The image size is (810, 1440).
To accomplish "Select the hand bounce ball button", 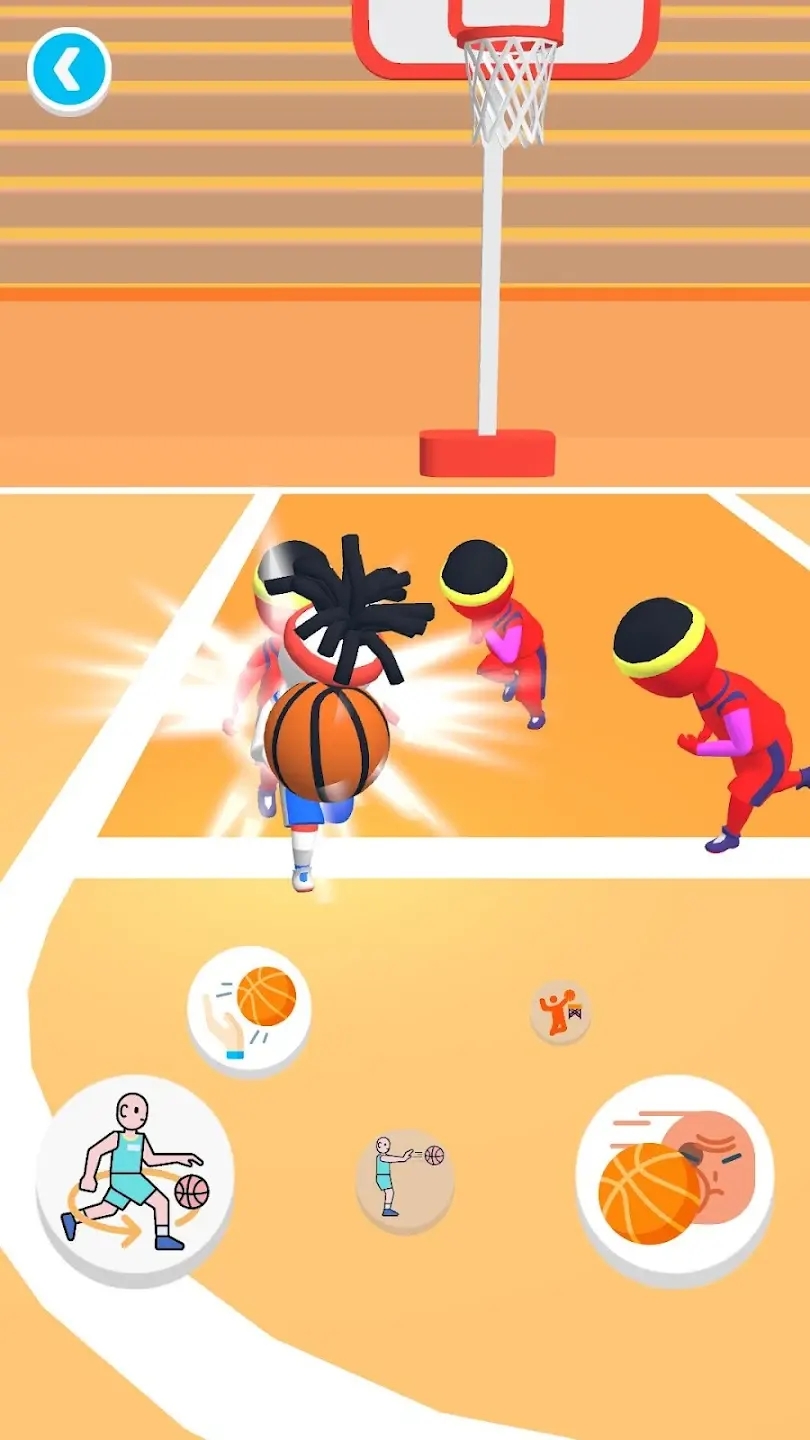I will 249,1008.
